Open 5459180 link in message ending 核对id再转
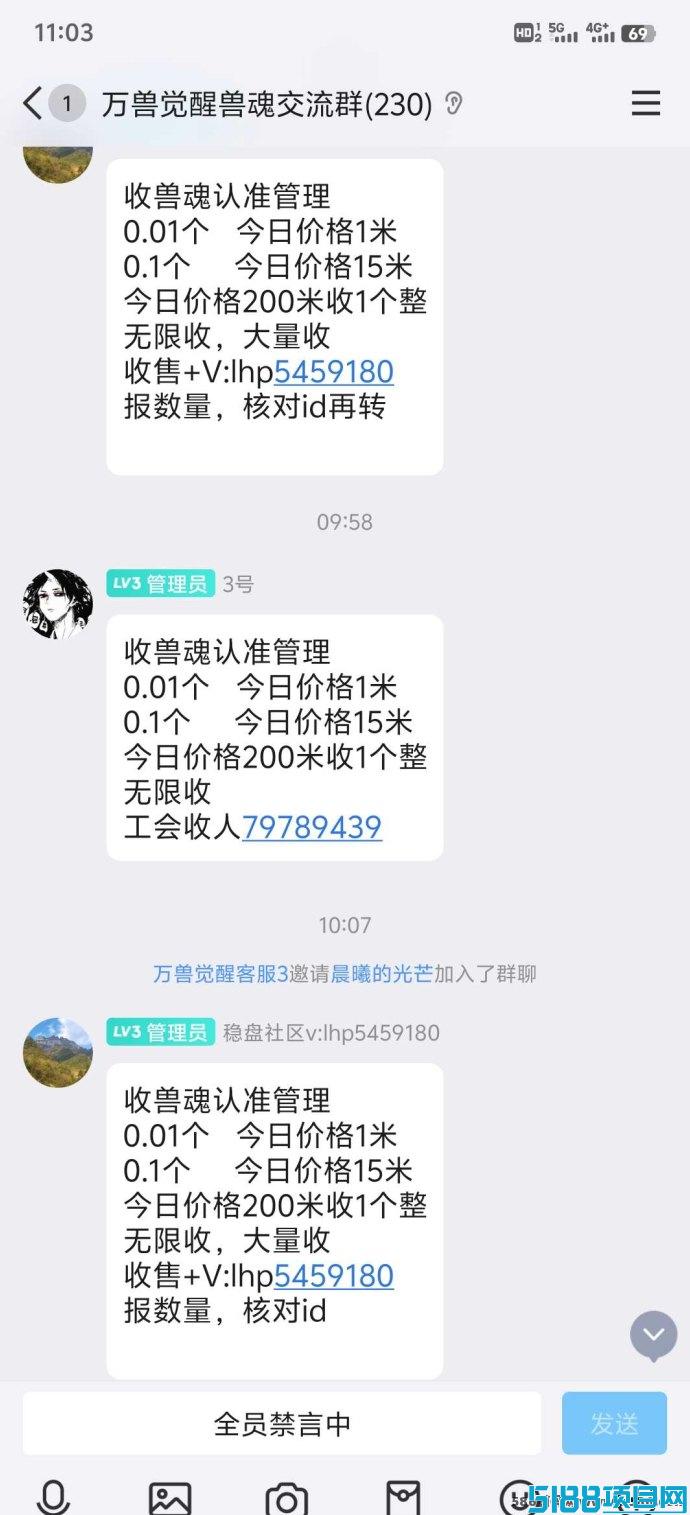The image size is (690, 1515). (333, 372)
